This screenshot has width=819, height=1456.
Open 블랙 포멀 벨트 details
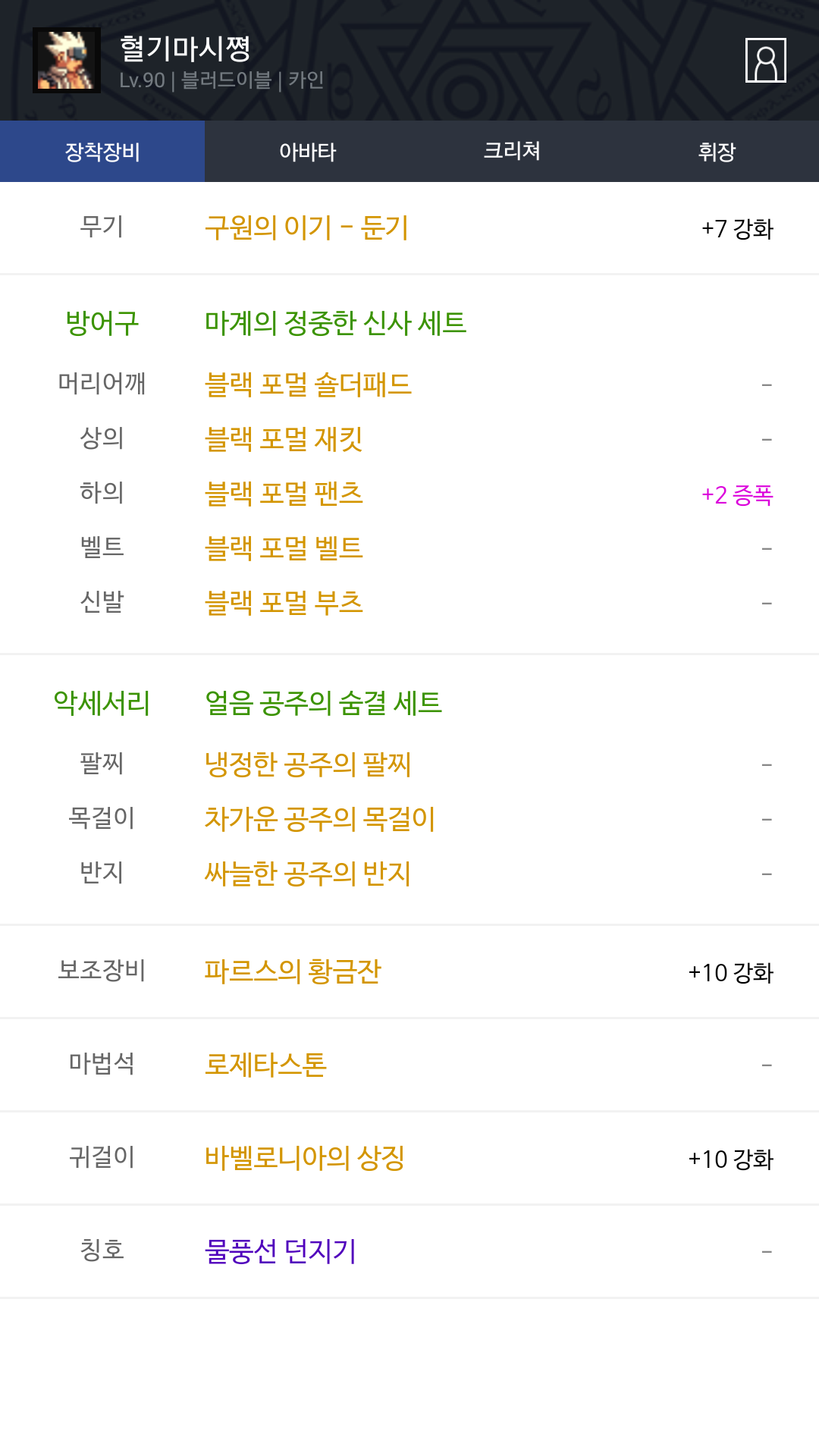point(284,548)
